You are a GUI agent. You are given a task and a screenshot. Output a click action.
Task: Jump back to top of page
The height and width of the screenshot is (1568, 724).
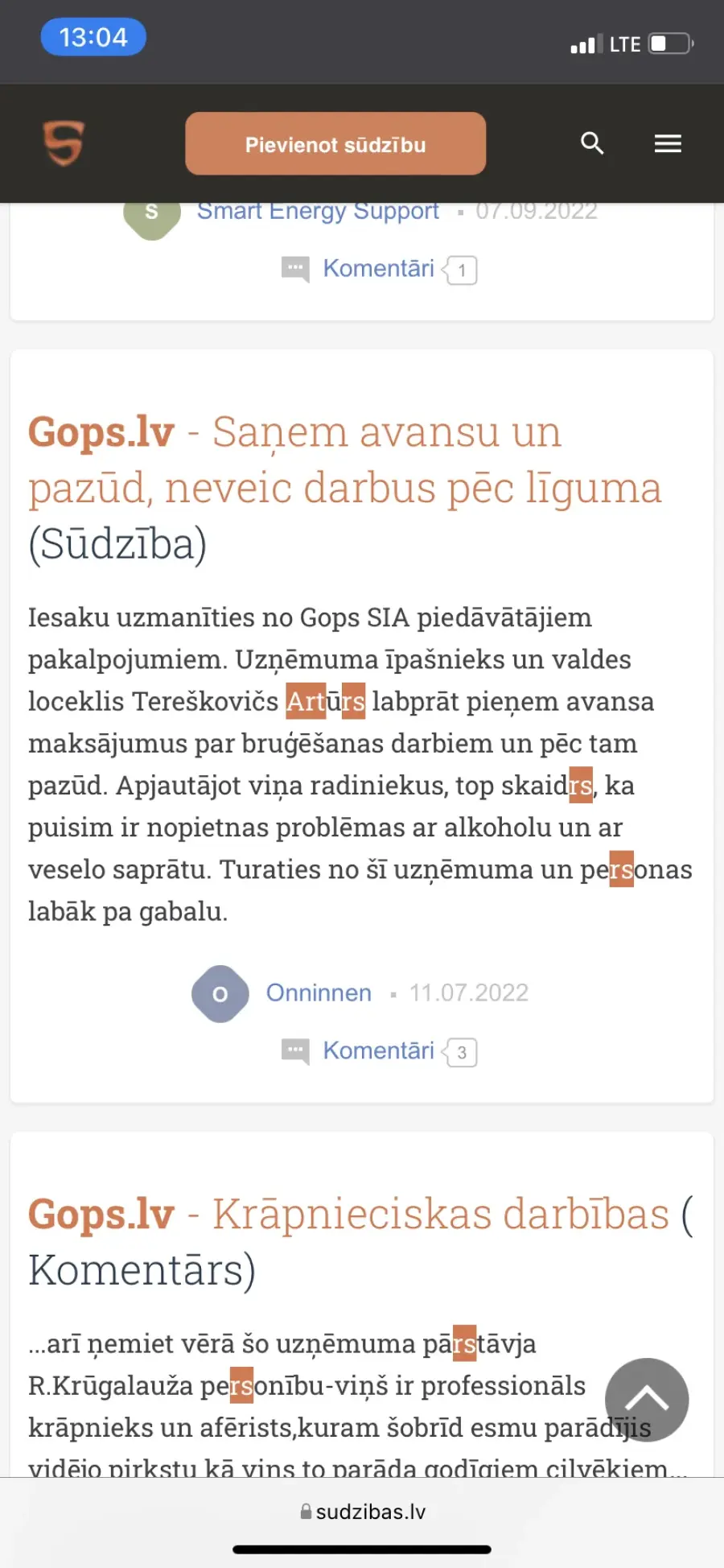click(647, 1400)
